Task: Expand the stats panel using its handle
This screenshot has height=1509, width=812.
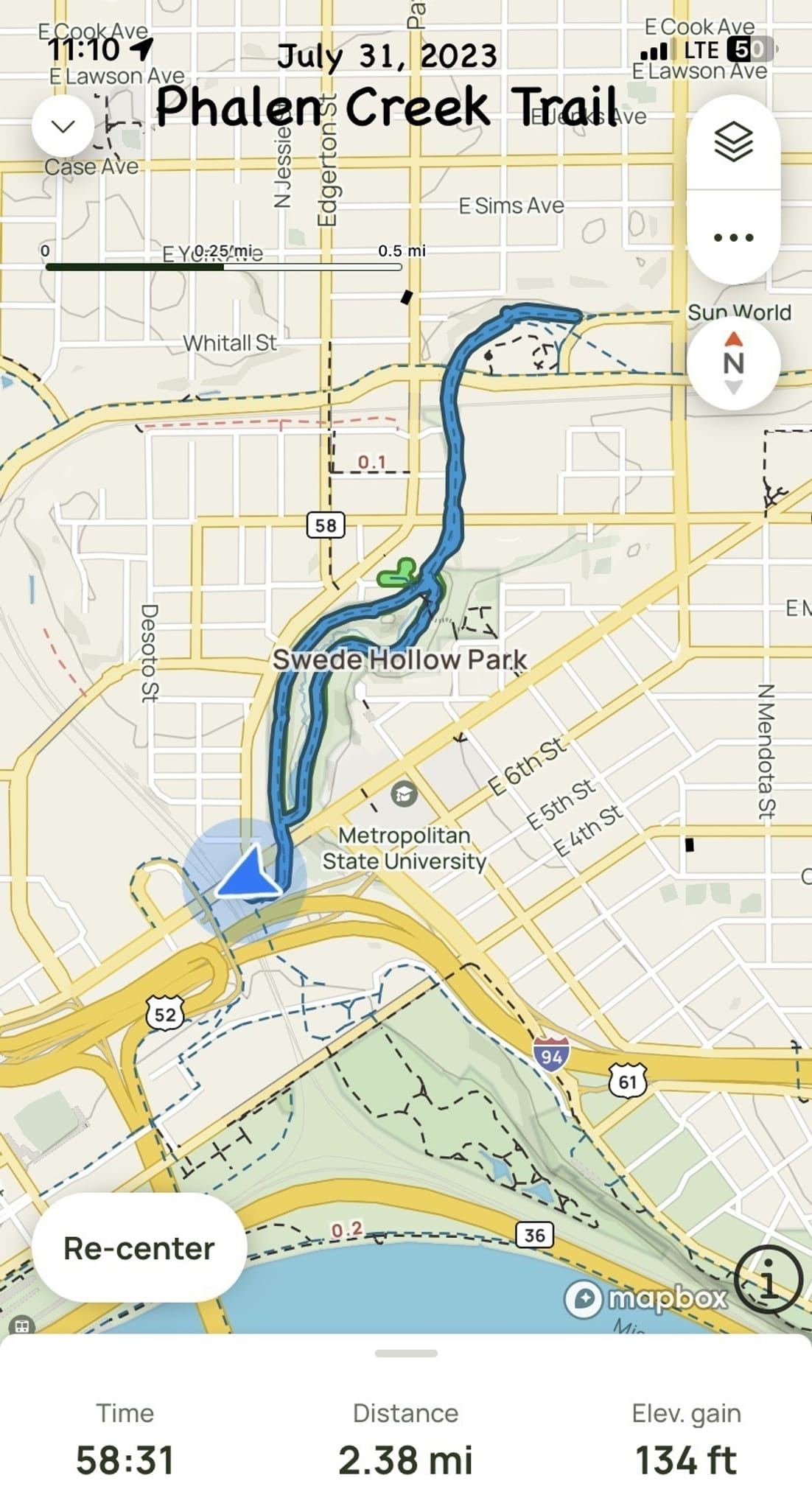Action: [406, 1354]
